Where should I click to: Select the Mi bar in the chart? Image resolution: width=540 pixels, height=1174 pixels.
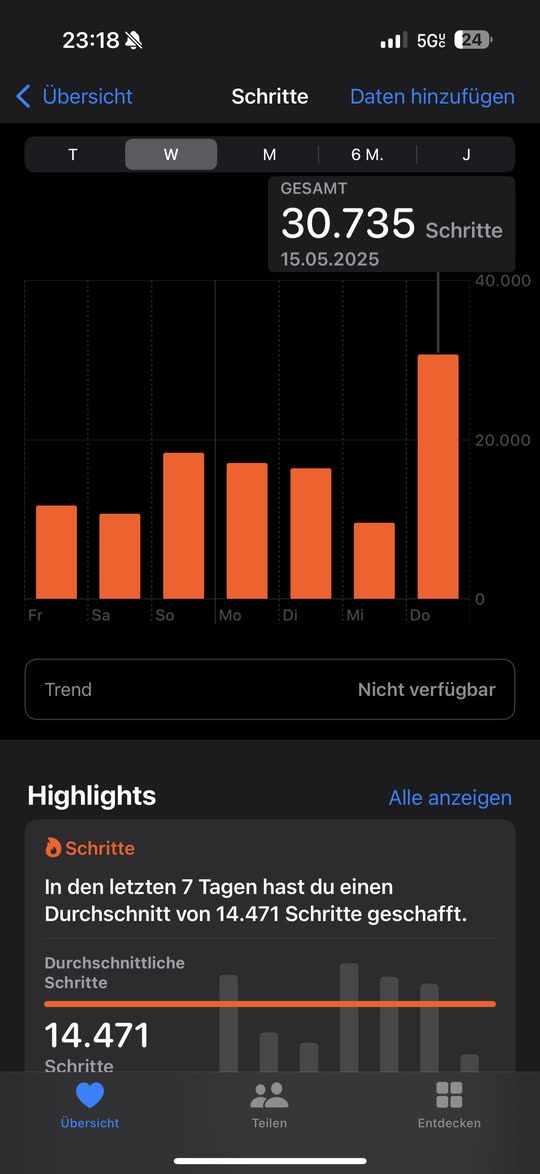click(374, 561)
